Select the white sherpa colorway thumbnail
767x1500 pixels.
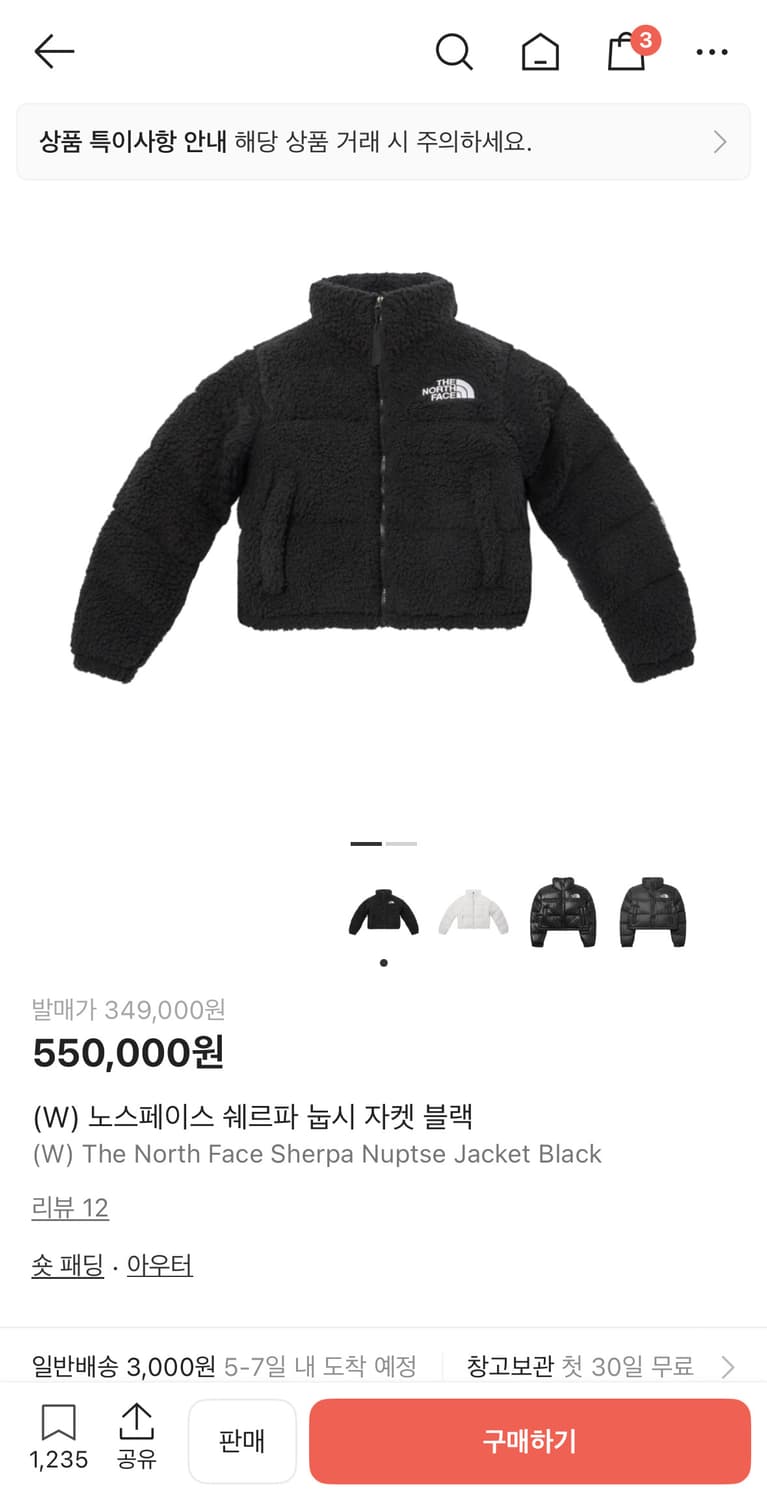(x=473, y=912)
